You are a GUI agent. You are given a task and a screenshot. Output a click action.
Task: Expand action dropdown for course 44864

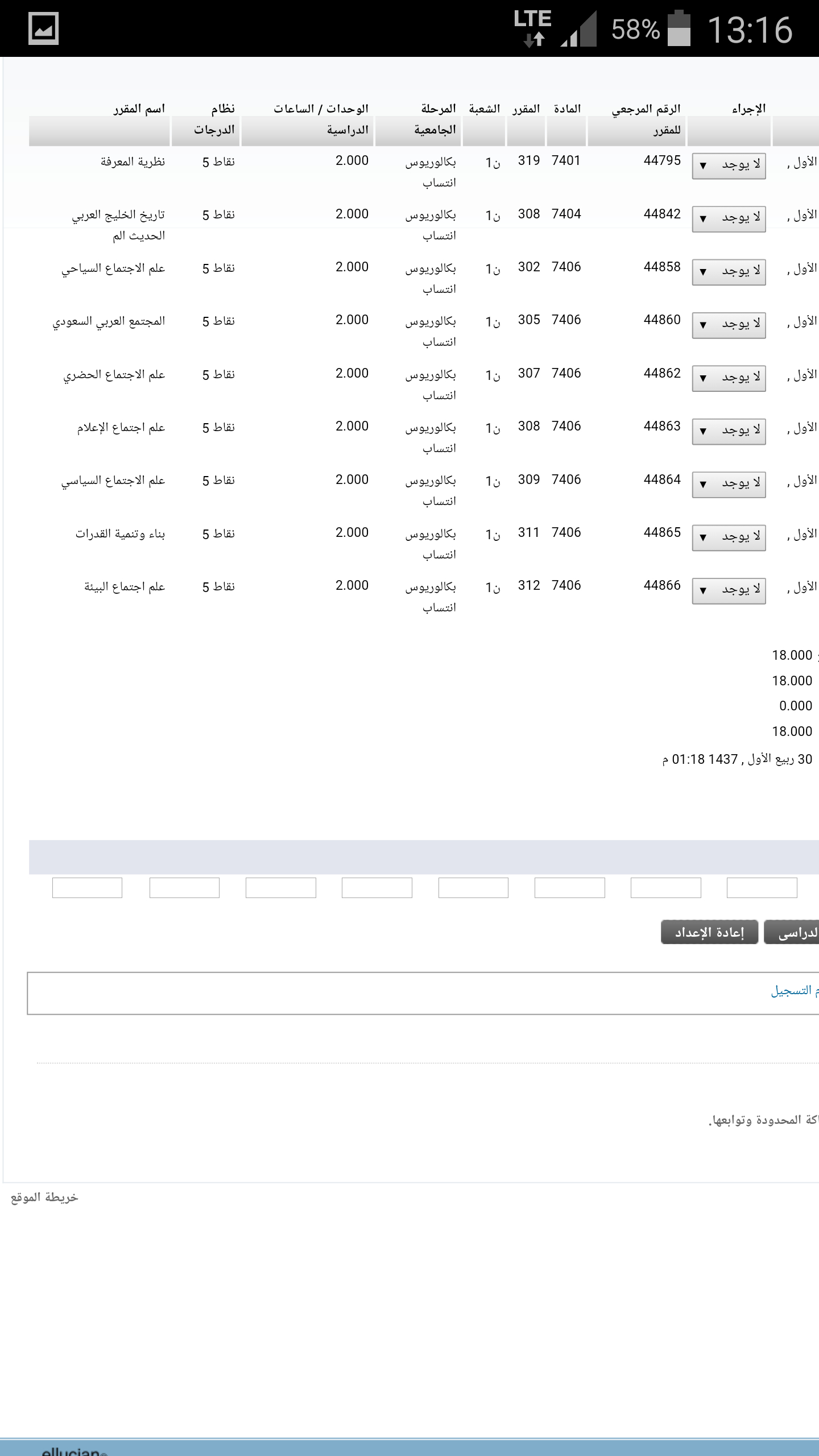[x=729, y=484]
